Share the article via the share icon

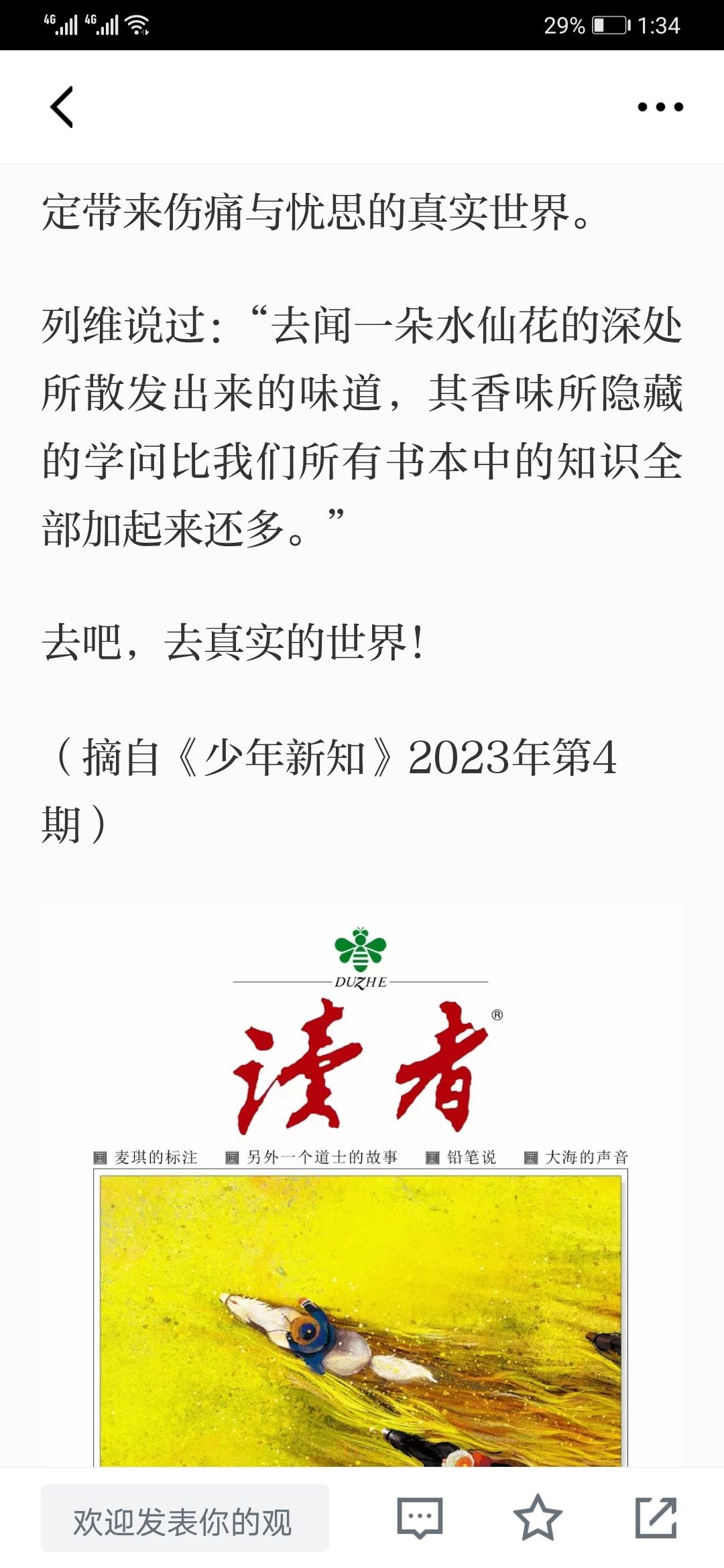(656, 1518)
